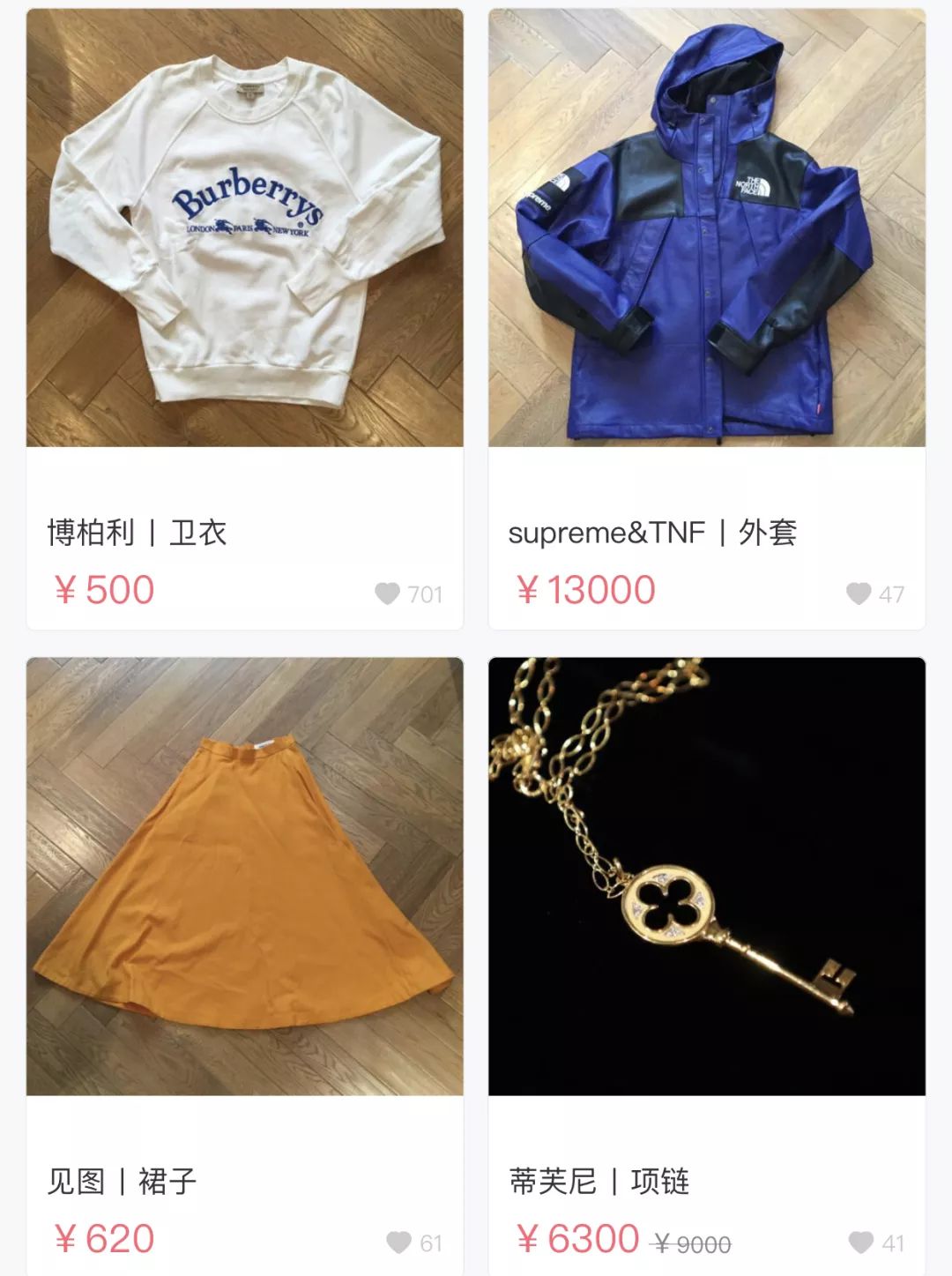Screen dimensions: 952x1276
Task: Open the supreme&TNF｜外套 listing title
Action: tap(657, 533)
